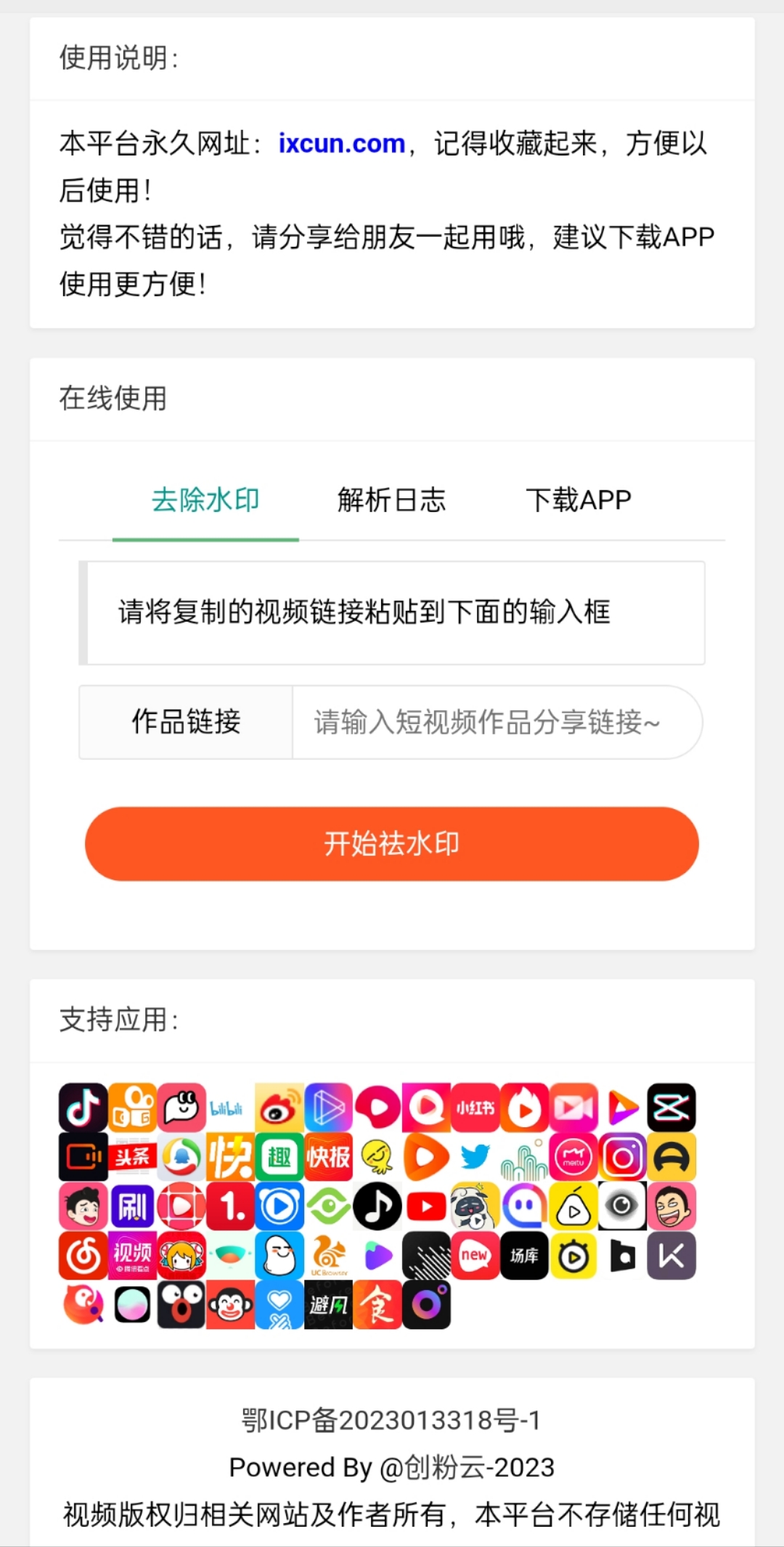Open the ixcun.com link
The height and width of the screenshot is (1547, 784).
[x=341, y=143]
